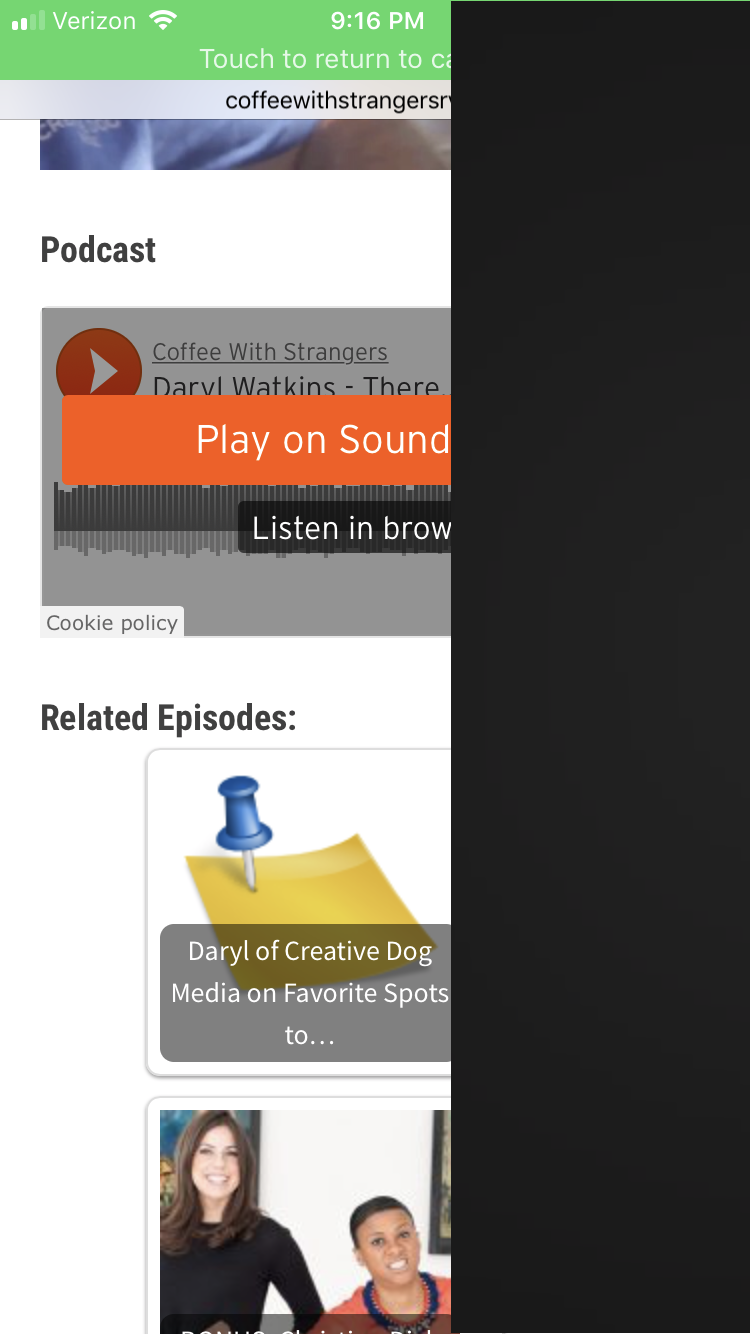
Task: Touch the green bar to return to call
Action: pos(225,40)
